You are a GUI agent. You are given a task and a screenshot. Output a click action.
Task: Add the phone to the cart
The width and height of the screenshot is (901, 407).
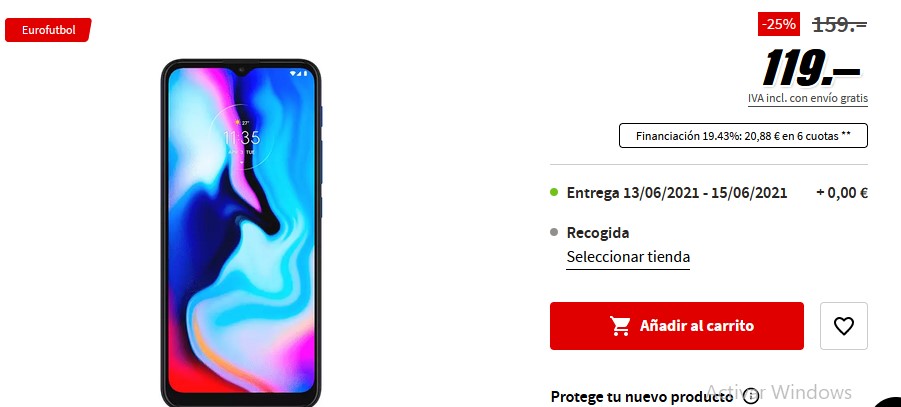(676, 326)
